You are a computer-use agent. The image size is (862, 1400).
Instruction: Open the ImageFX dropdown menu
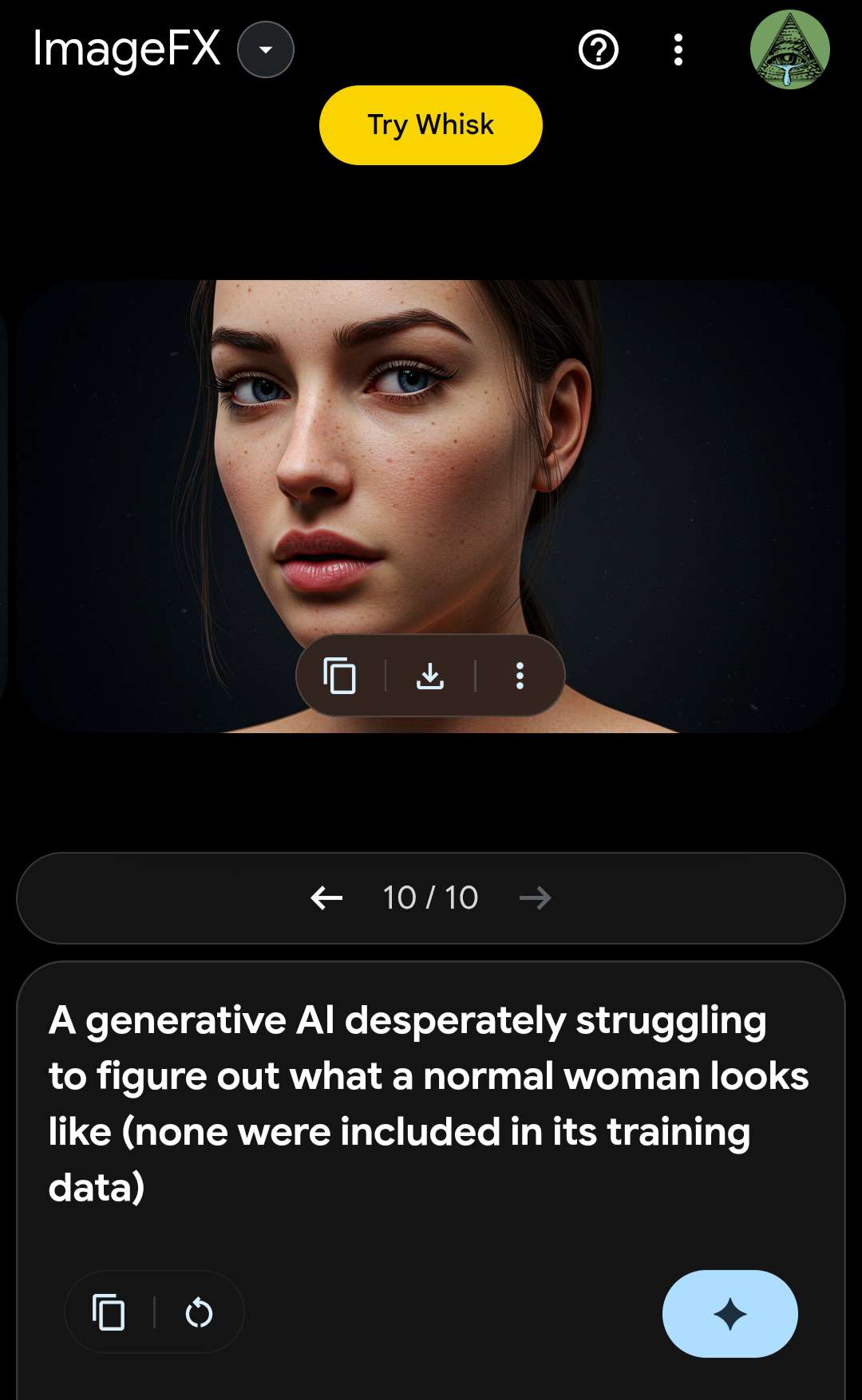(266, 49)
